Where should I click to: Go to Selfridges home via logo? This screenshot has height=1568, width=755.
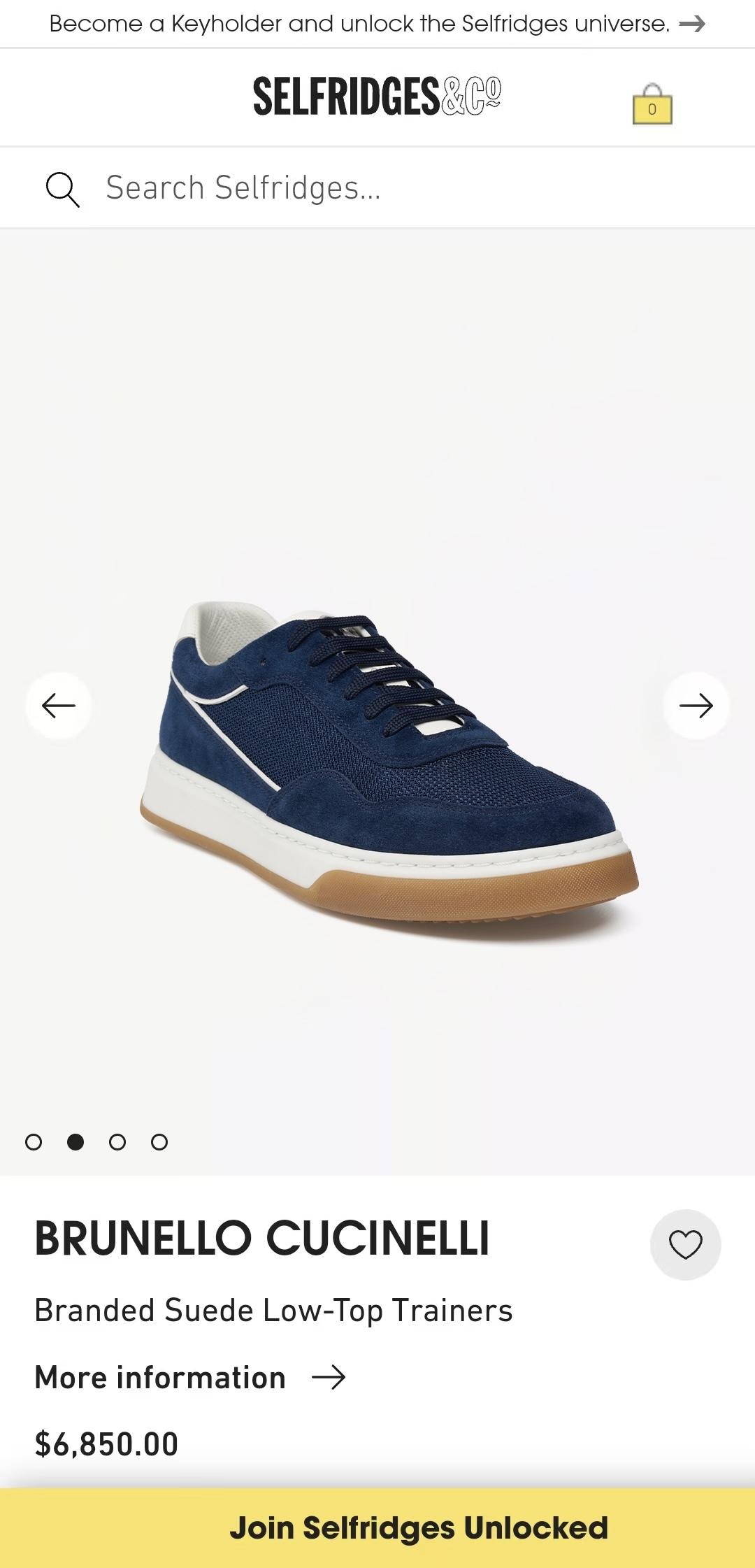click(377, 97)
